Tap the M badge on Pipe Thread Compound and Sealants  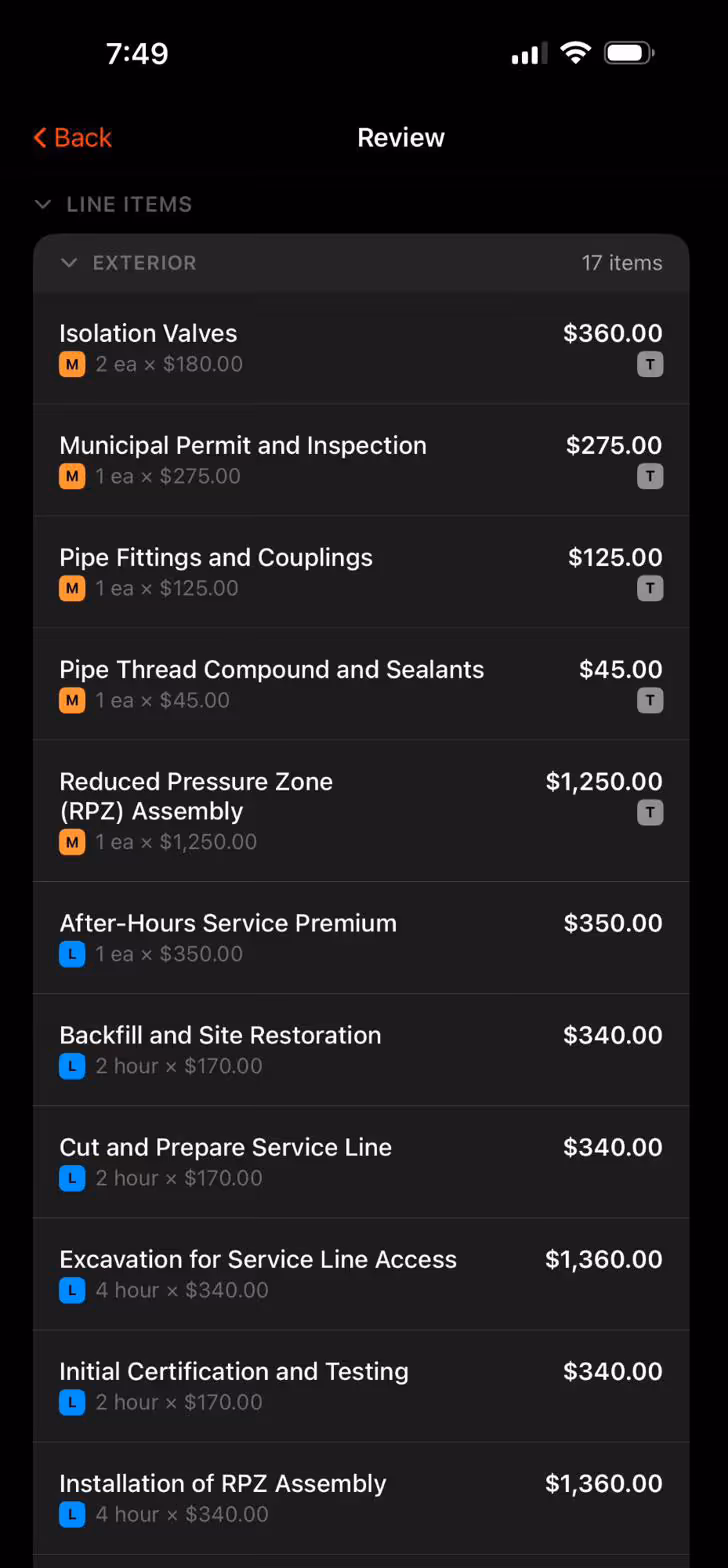coord(71,700)
